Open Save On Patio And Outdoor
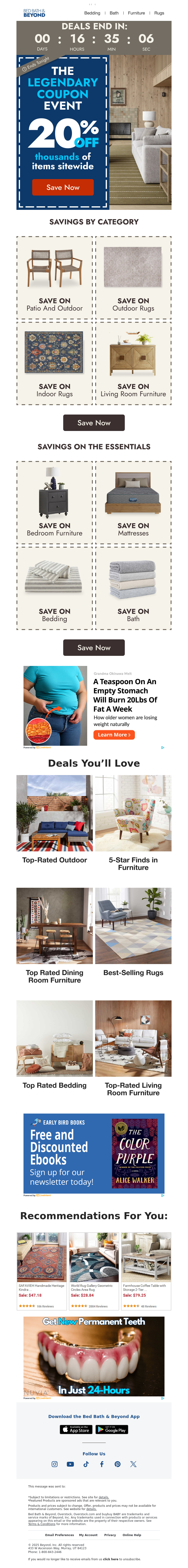The height and width of the screenshot is (1568, 188). (x=55, y=277)
